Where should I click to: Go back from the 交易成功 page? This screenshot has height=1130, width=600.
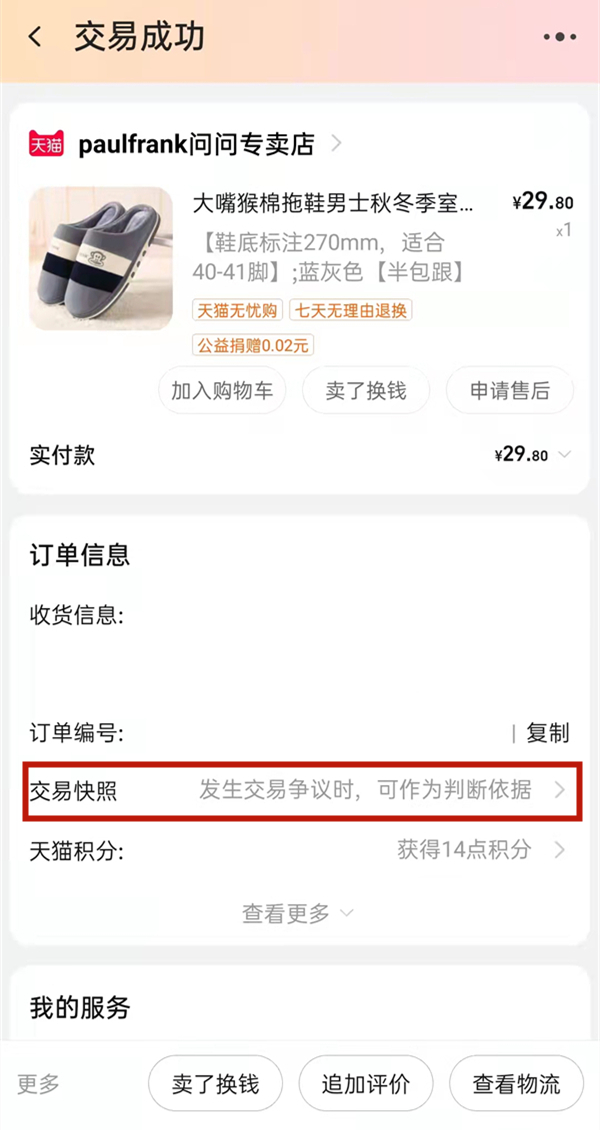(x=36, y=38)
